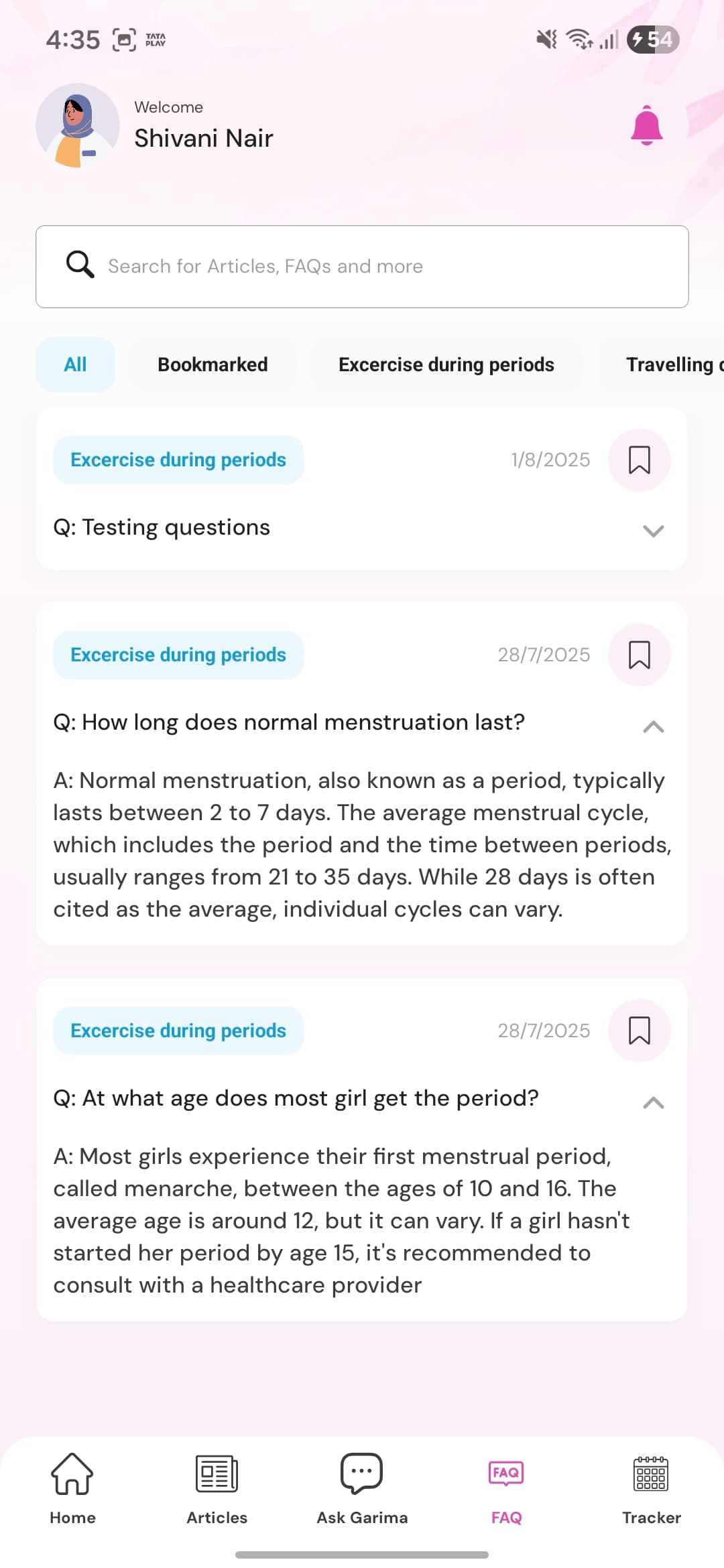Viewport: 724px width, 1568px height.
Task: Expand the Testing questions answer
Action: (653, 530)
